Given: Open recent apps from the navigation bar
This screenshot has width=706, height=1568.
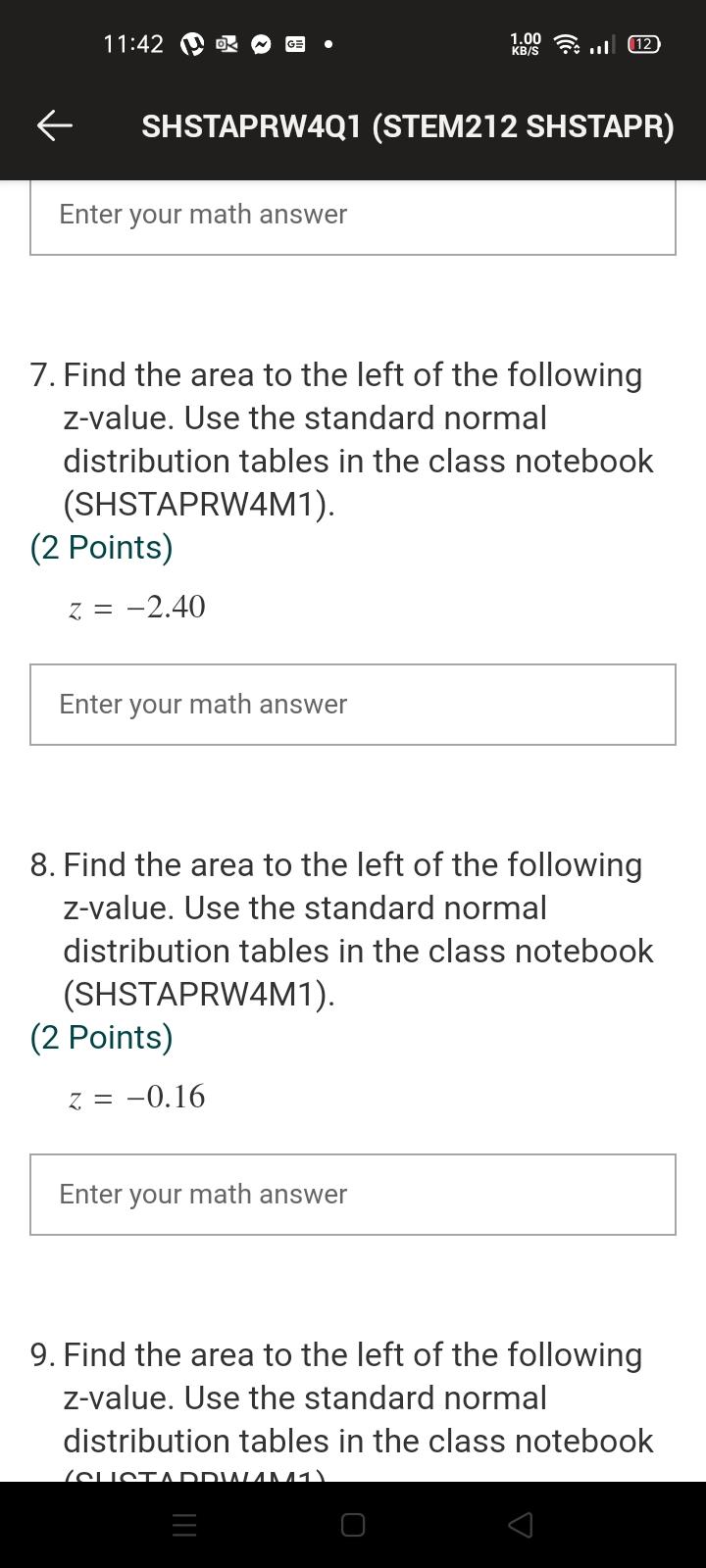Looking at the screenshot, I should (183, 1525).
